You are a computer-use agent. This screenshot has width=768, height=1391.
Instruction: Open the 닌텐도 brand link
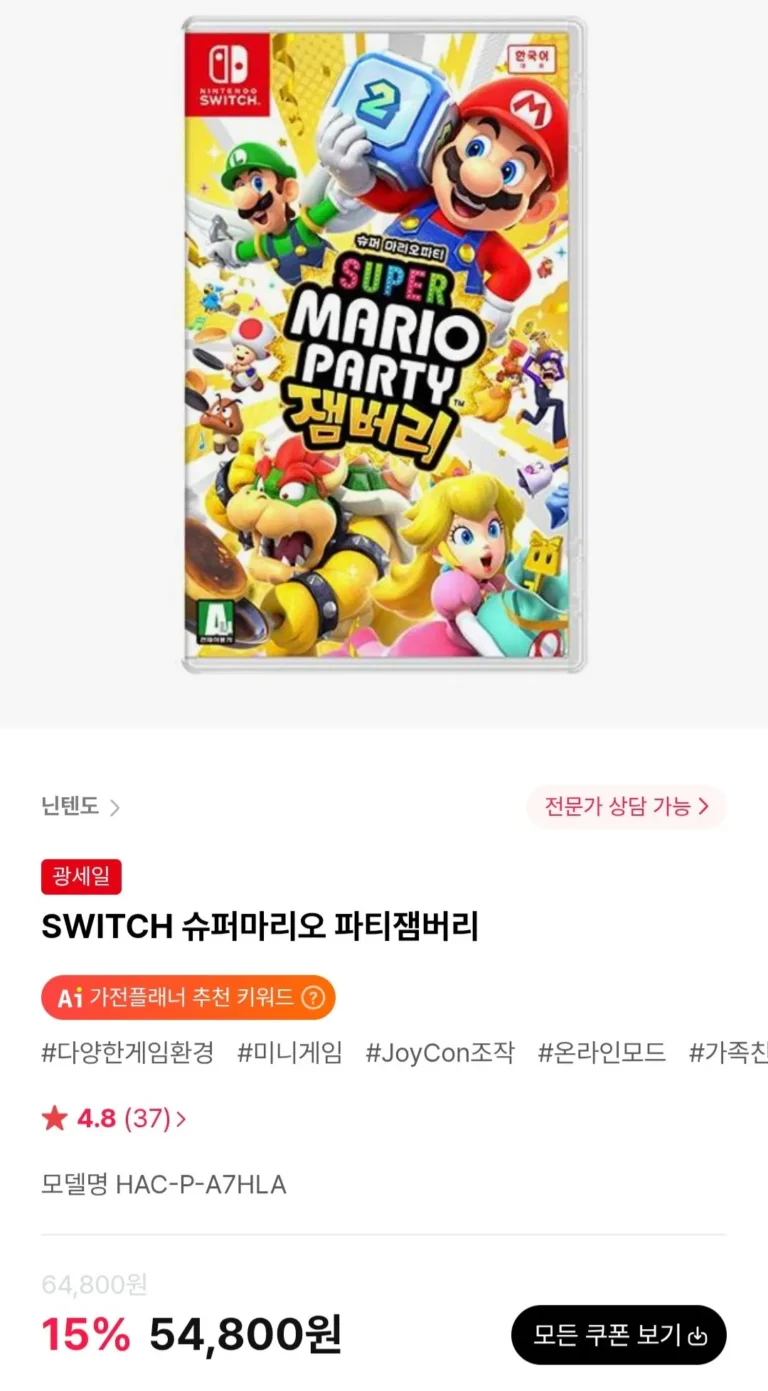point(80,807)
